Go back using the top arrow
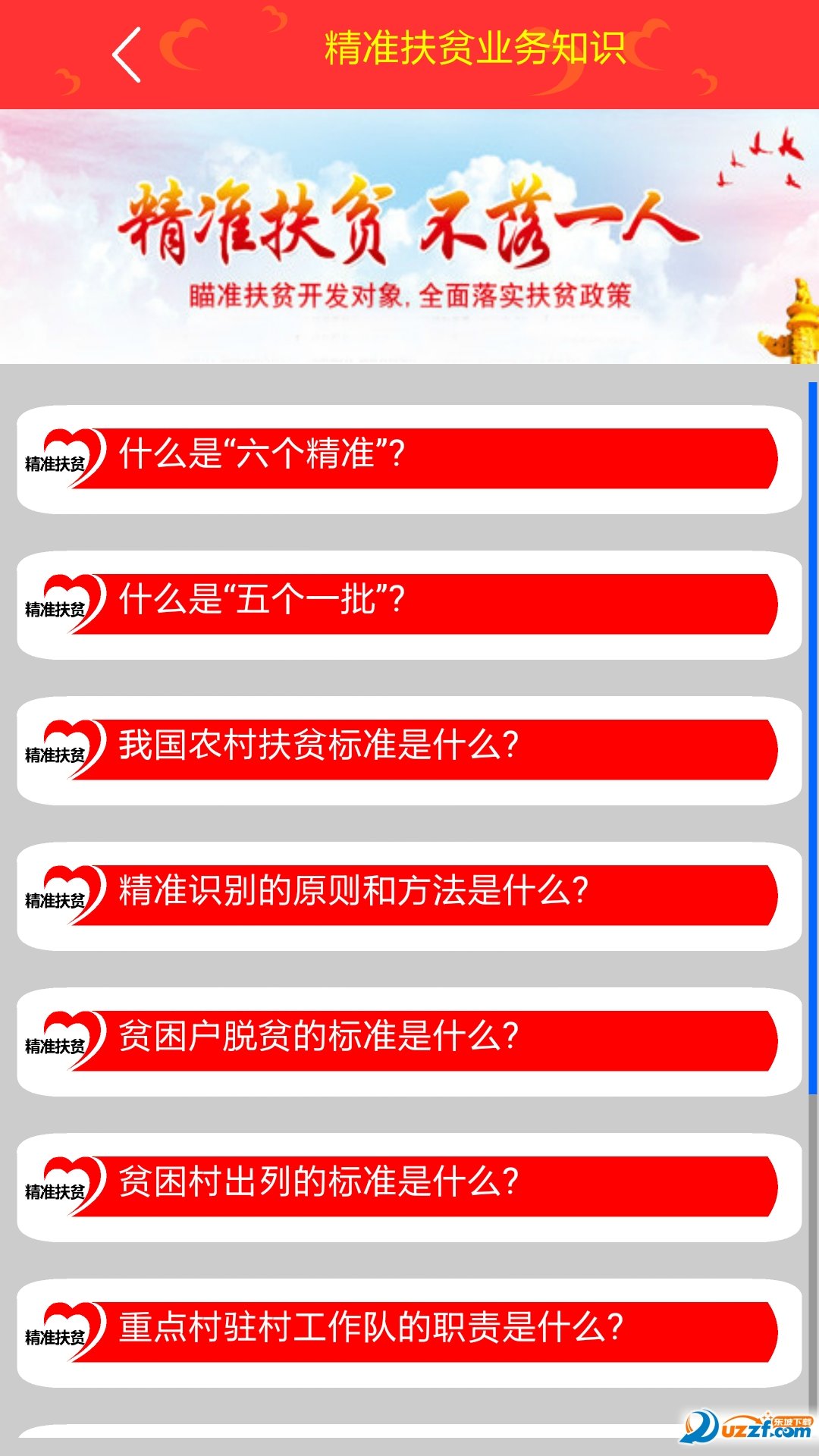 [x=127, y=55]
